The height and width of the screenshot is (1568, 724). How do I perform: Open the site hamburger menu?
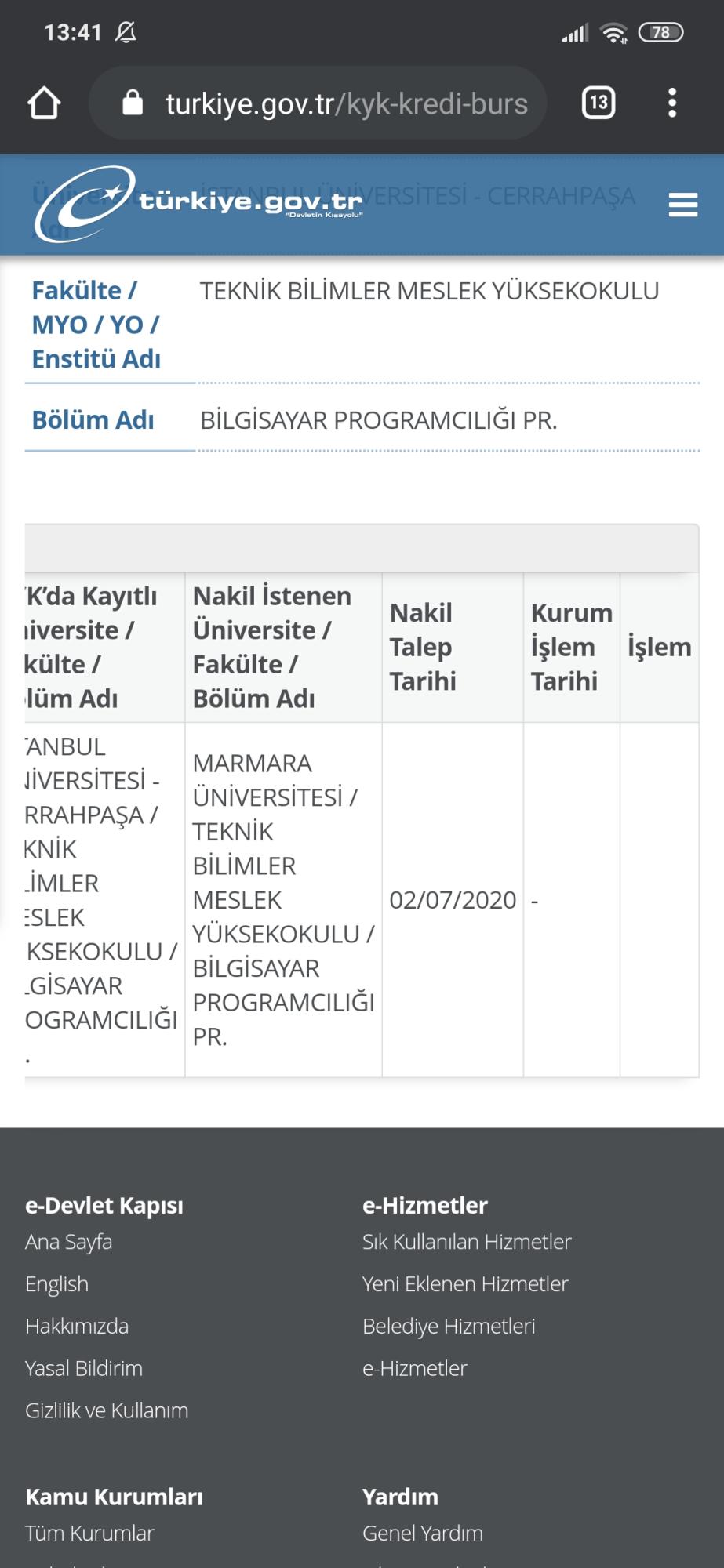click(683, 205)
